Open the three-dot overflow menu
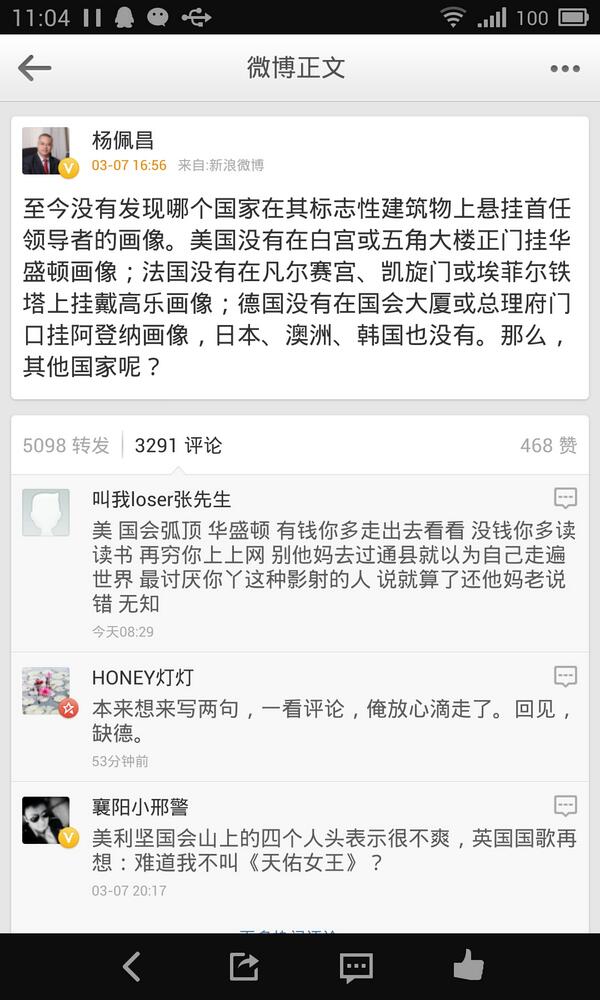The height and width of the screenshot is (1000, 600). (564, 68)
